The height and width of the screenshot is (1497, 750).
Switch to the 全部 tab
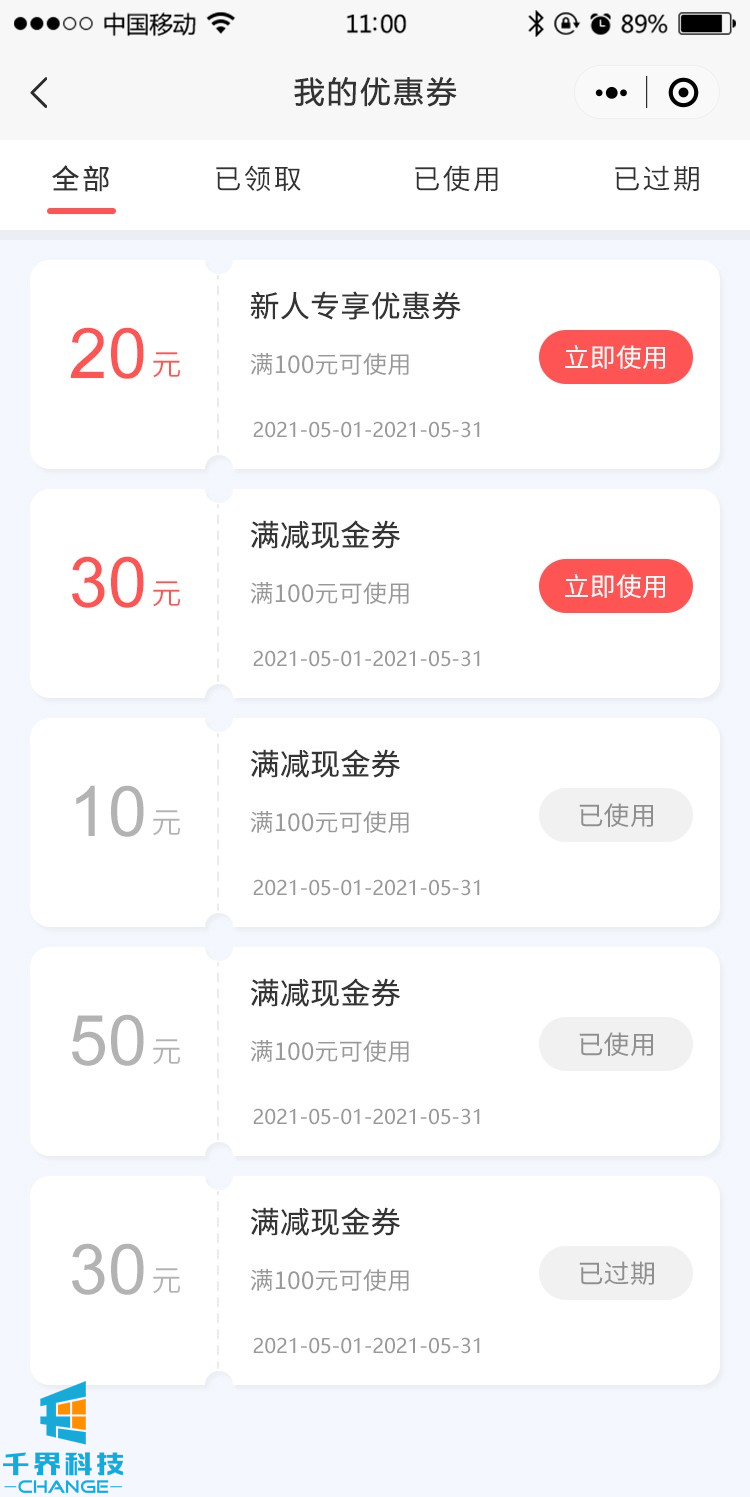point(81,179)
